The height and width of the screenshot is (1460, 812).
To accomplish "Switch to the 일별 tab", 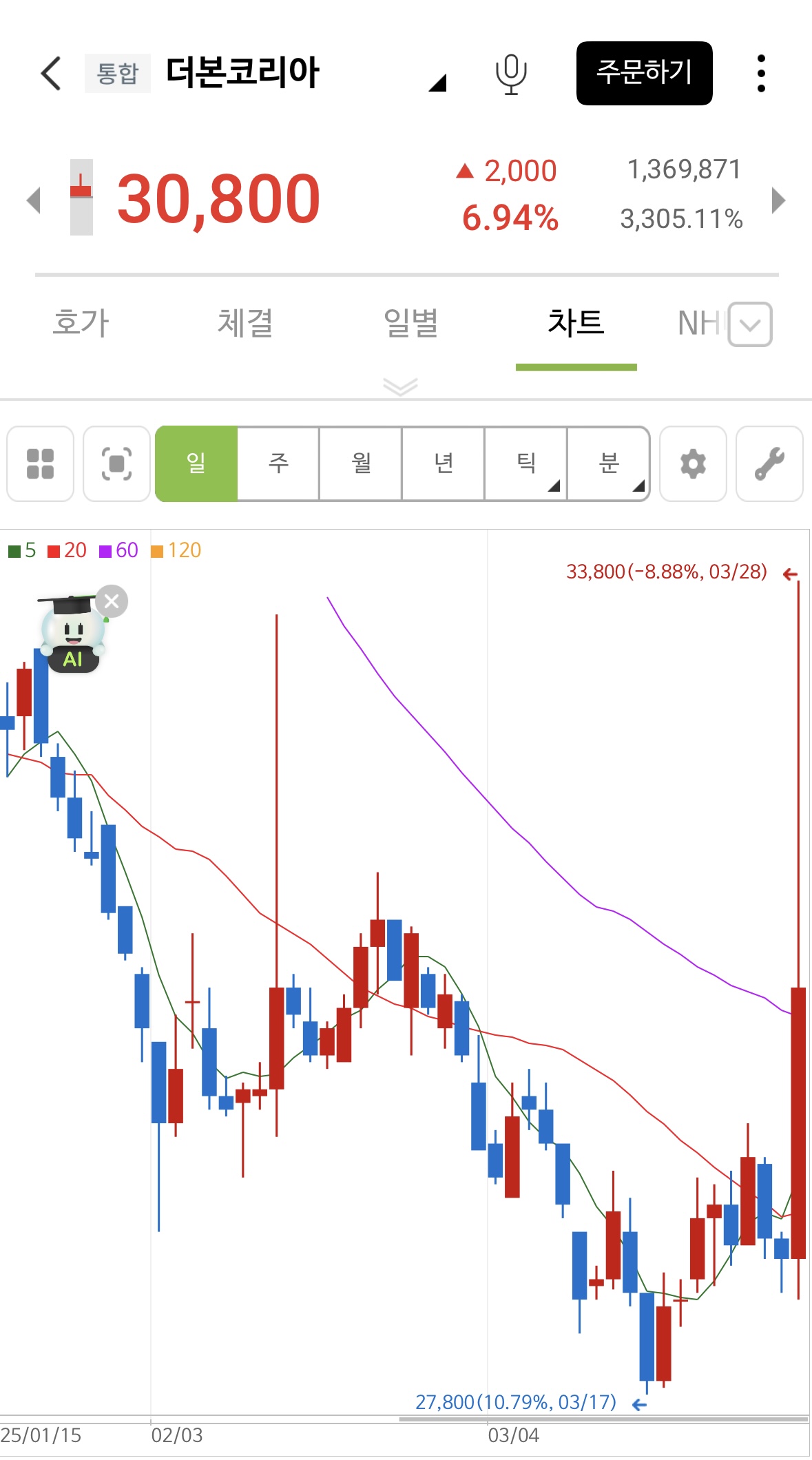I will (x=410, y=323).
